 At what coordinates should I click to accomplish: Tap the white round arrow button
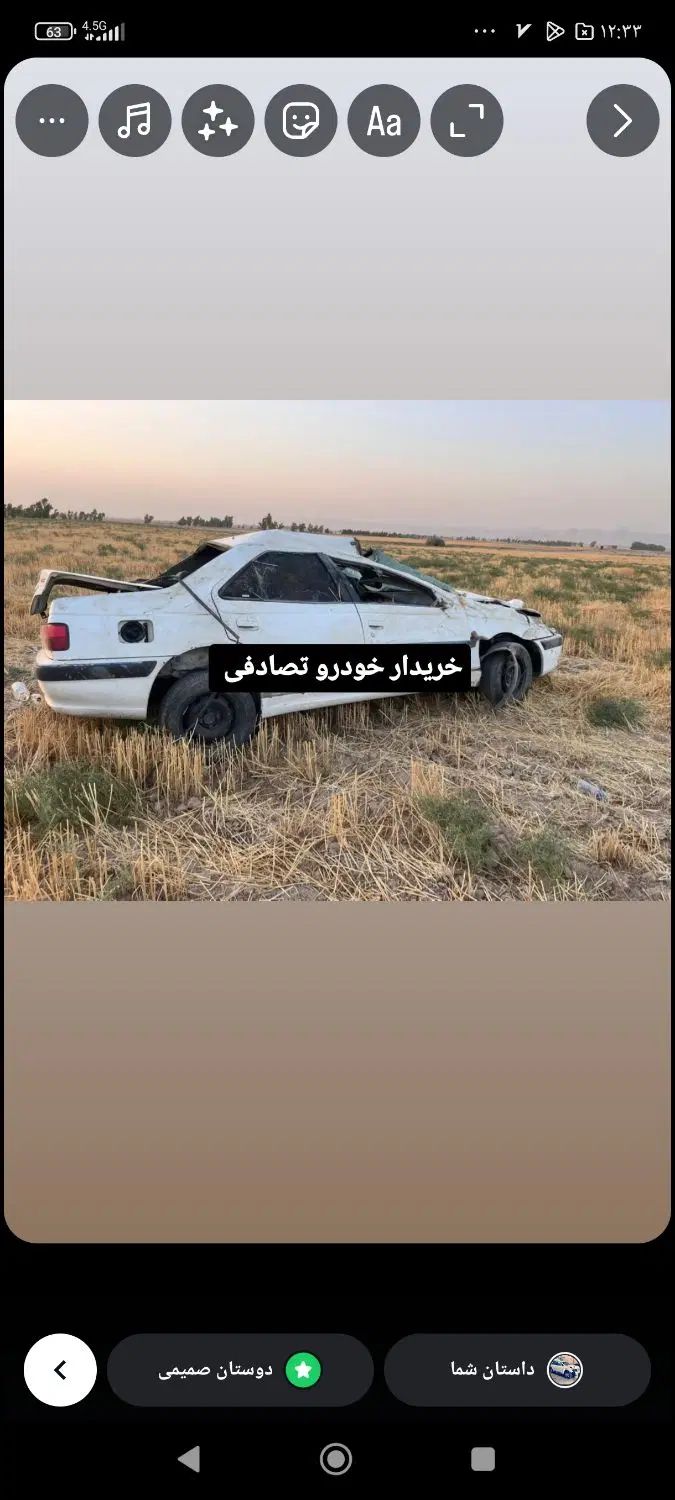(60, 1370)
